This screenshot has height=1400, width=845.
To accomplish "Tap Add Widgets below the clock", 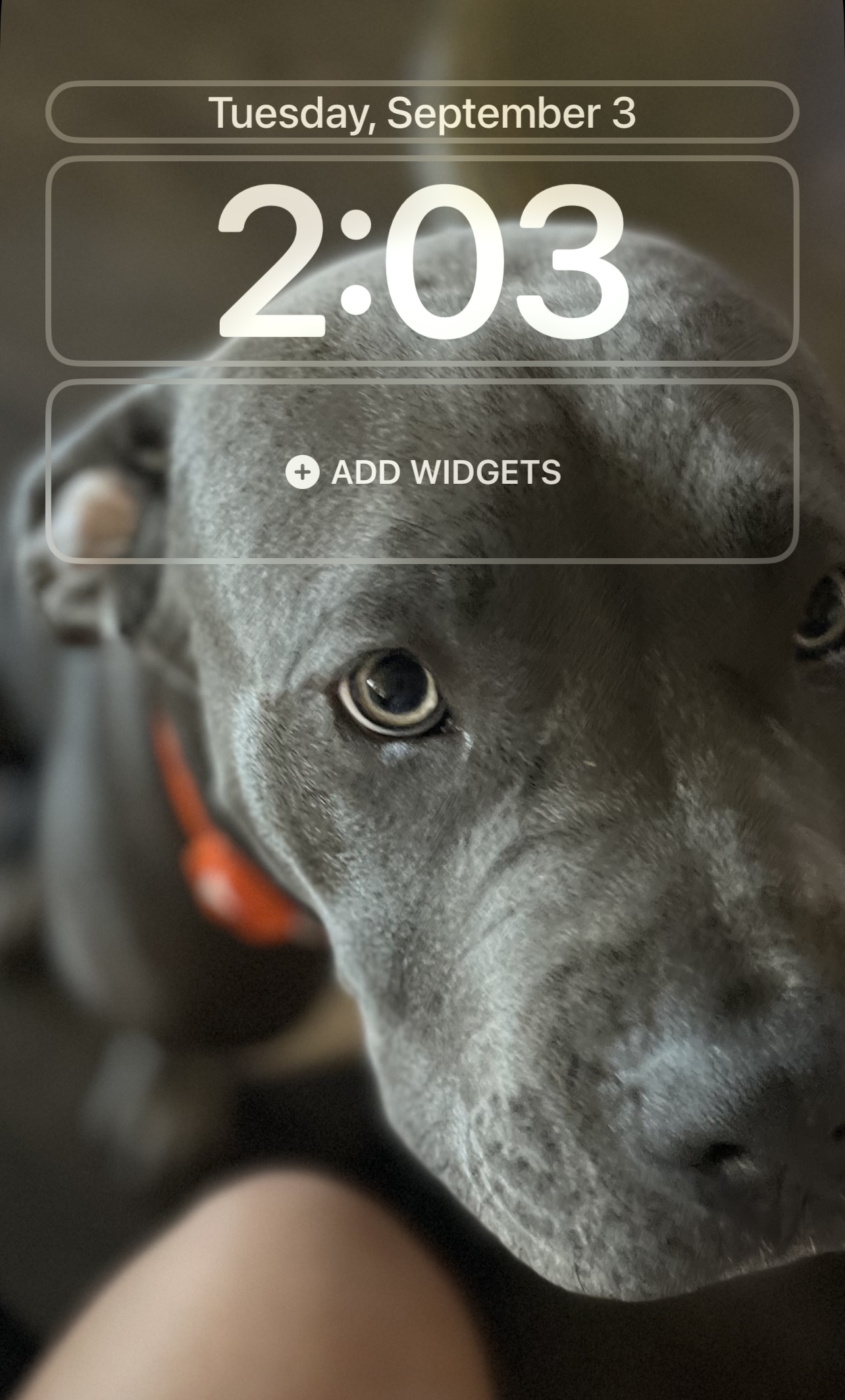I will point(422,471).
